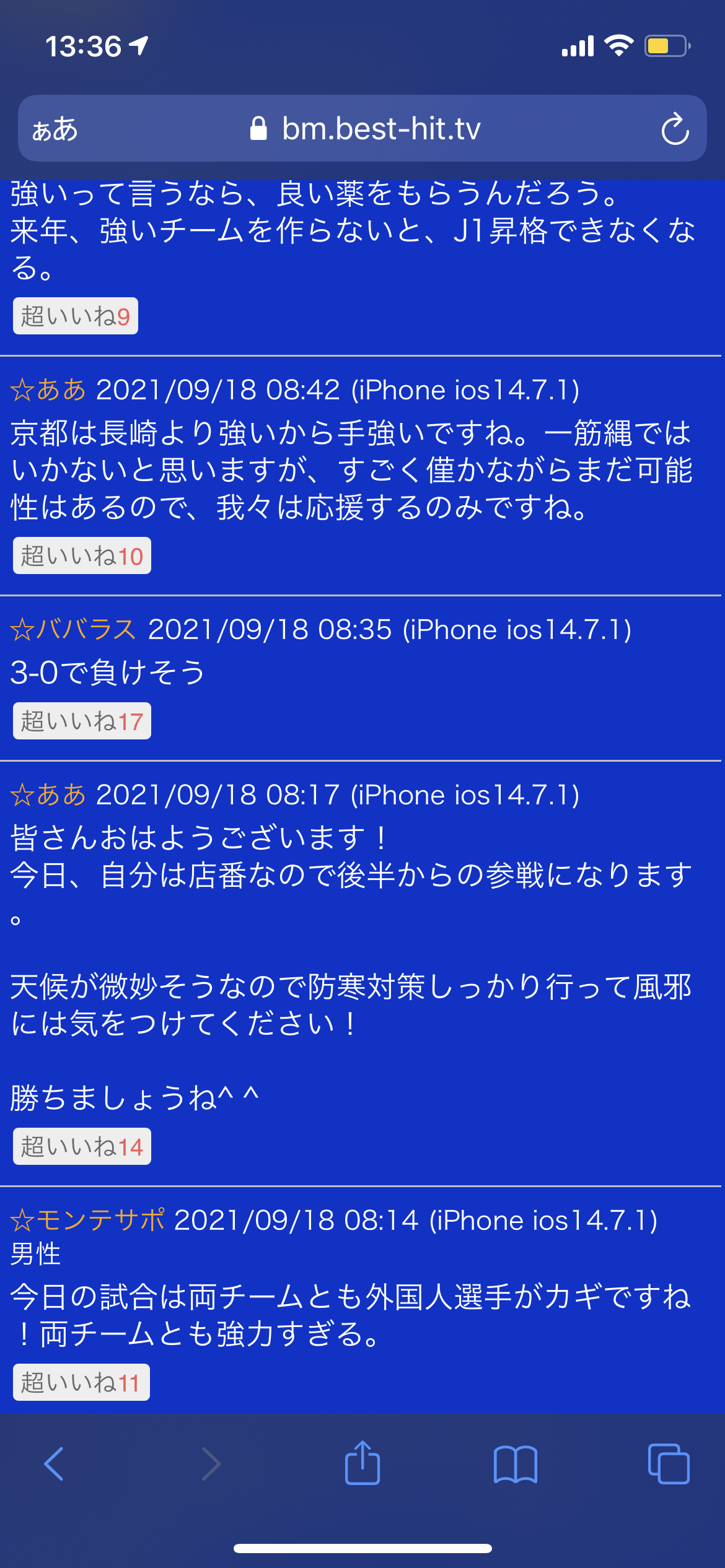Open Safari bookmarks

click(x=515, y=1464)
